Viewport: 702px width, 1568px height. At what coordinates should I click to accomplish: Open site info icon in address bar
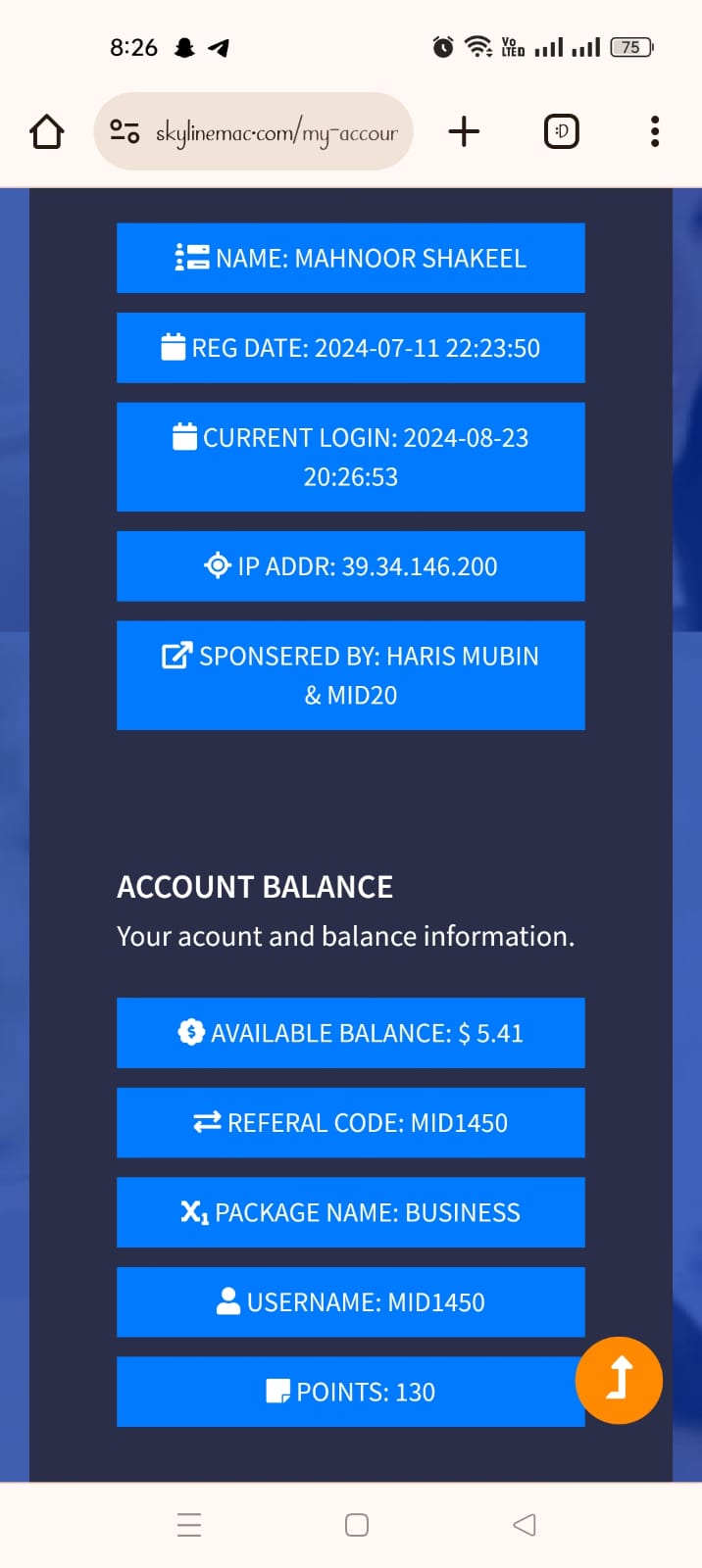(x=125, y=131)
